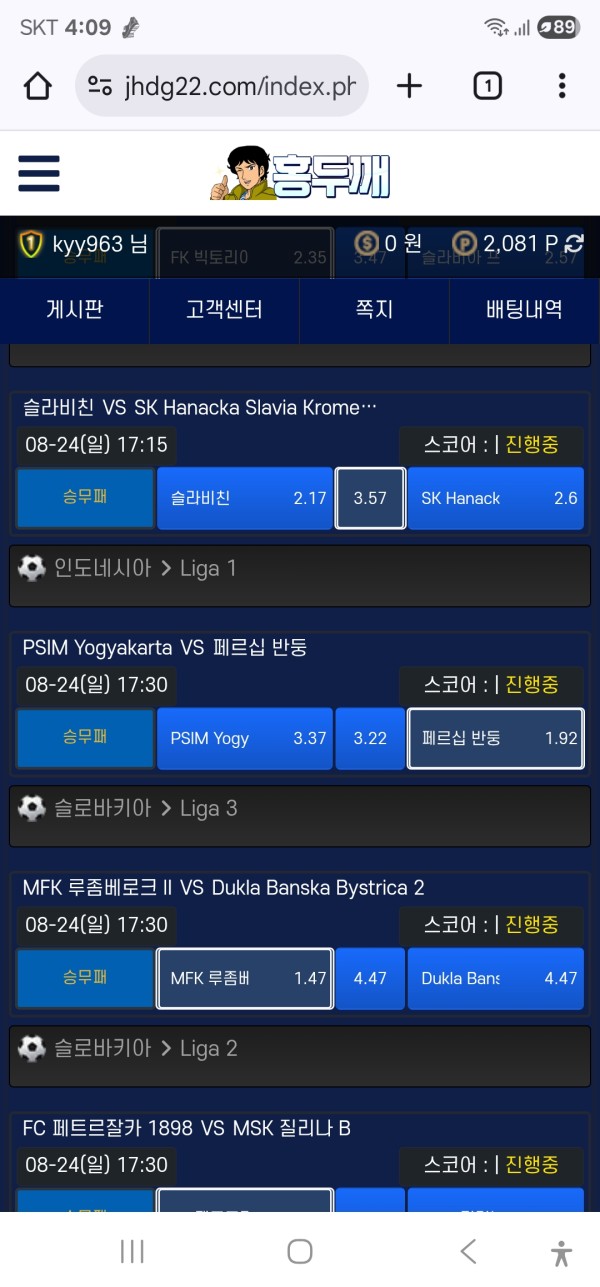Viewport: 600px width, 1287px height.
Task: Select the 3.57 draw odds
Action: click(370, 498)
